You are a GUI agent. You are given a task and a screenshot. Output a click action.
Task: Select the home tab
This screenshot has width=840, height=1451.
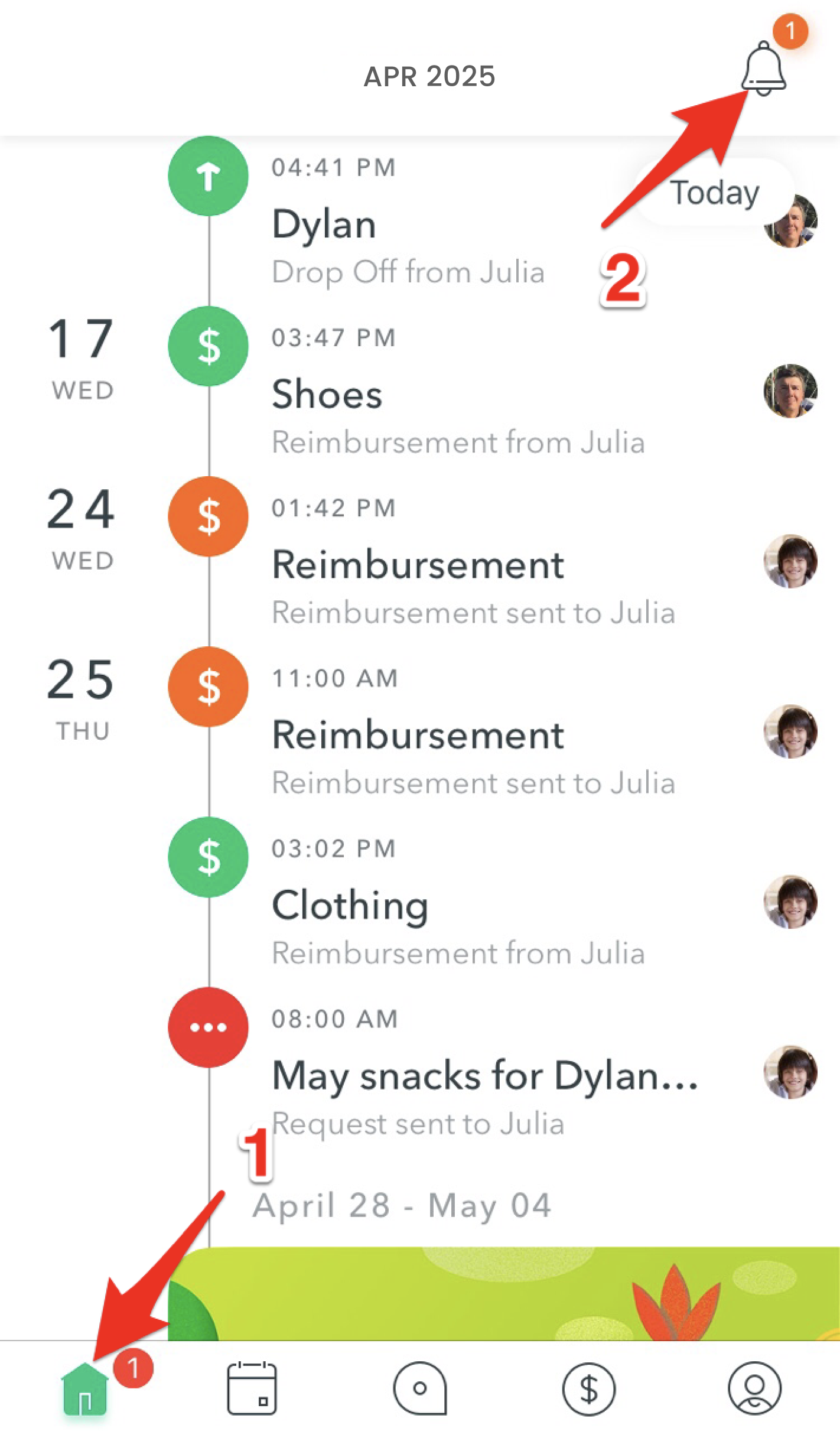(84, 1389)
